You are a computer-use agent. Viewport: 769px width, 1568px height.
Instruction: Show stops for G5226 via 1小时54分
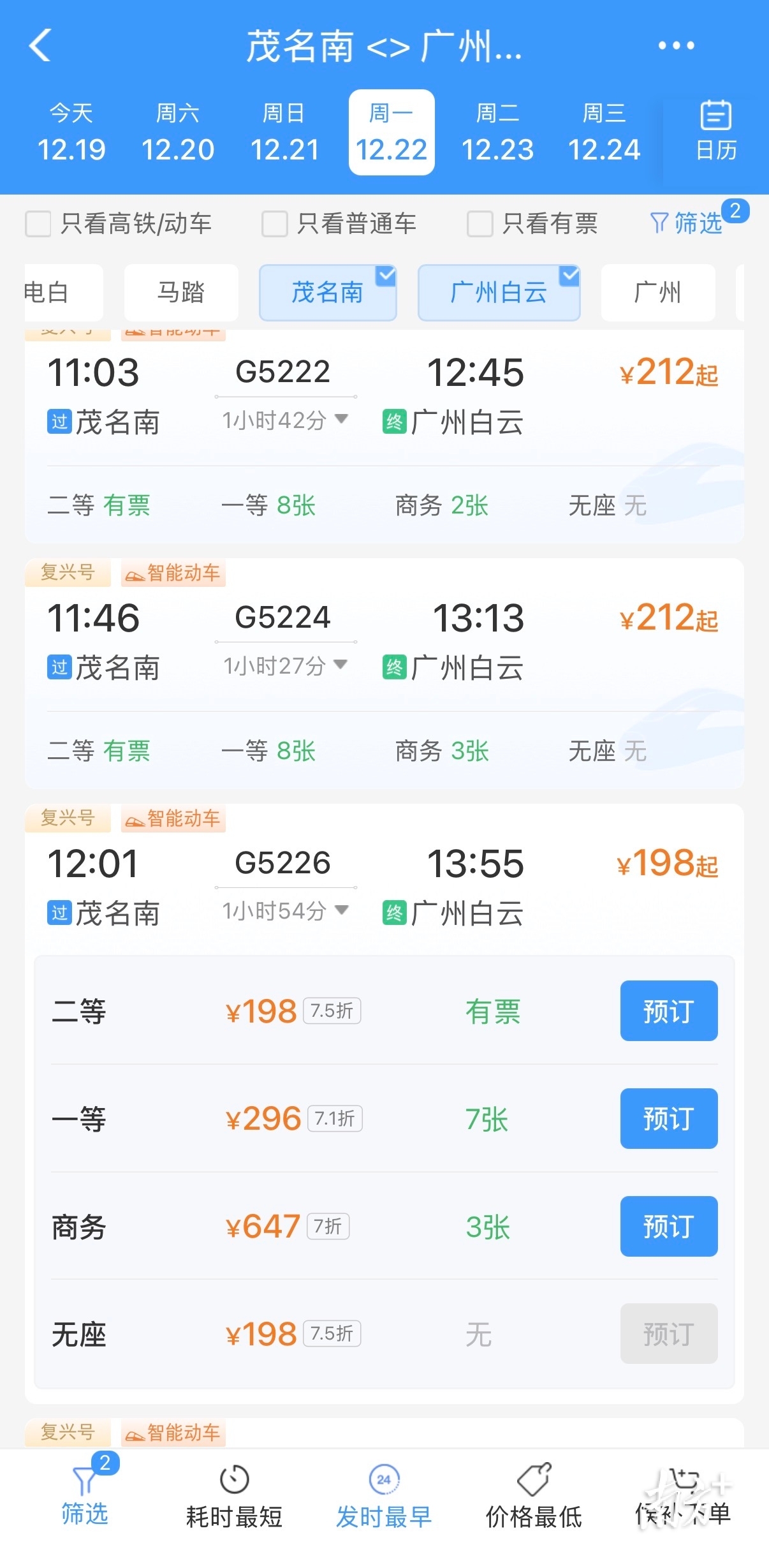(284, 911)
